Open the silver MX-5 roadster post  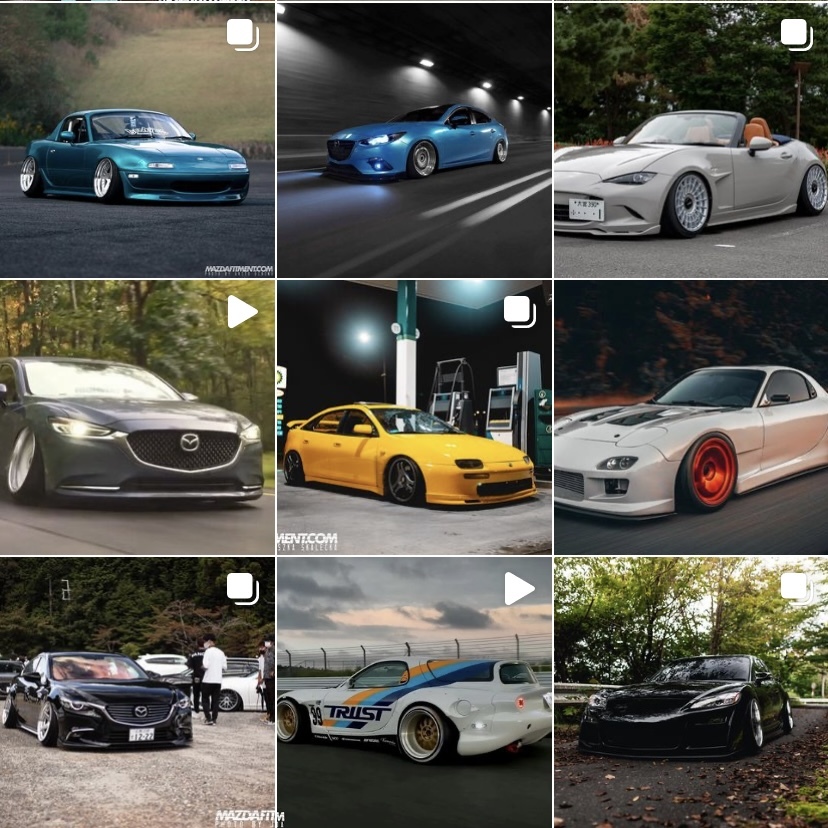[691, 140]
